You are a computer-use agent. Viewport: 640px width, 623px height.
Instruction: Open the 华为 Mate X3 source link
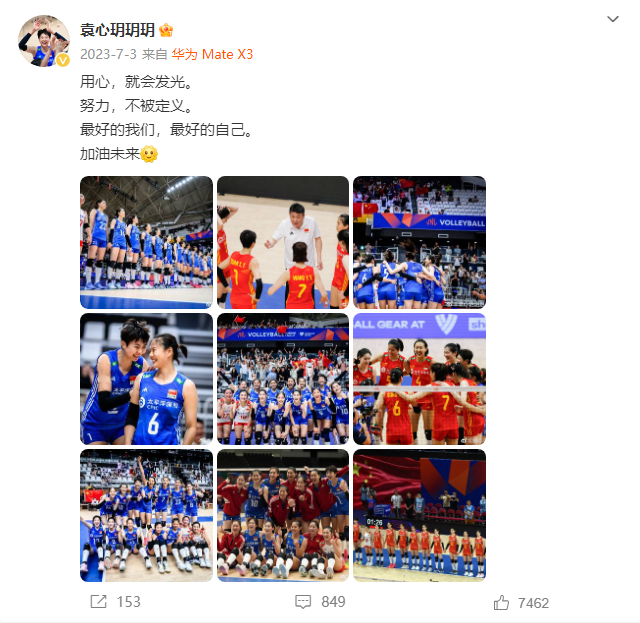[212, 54]
